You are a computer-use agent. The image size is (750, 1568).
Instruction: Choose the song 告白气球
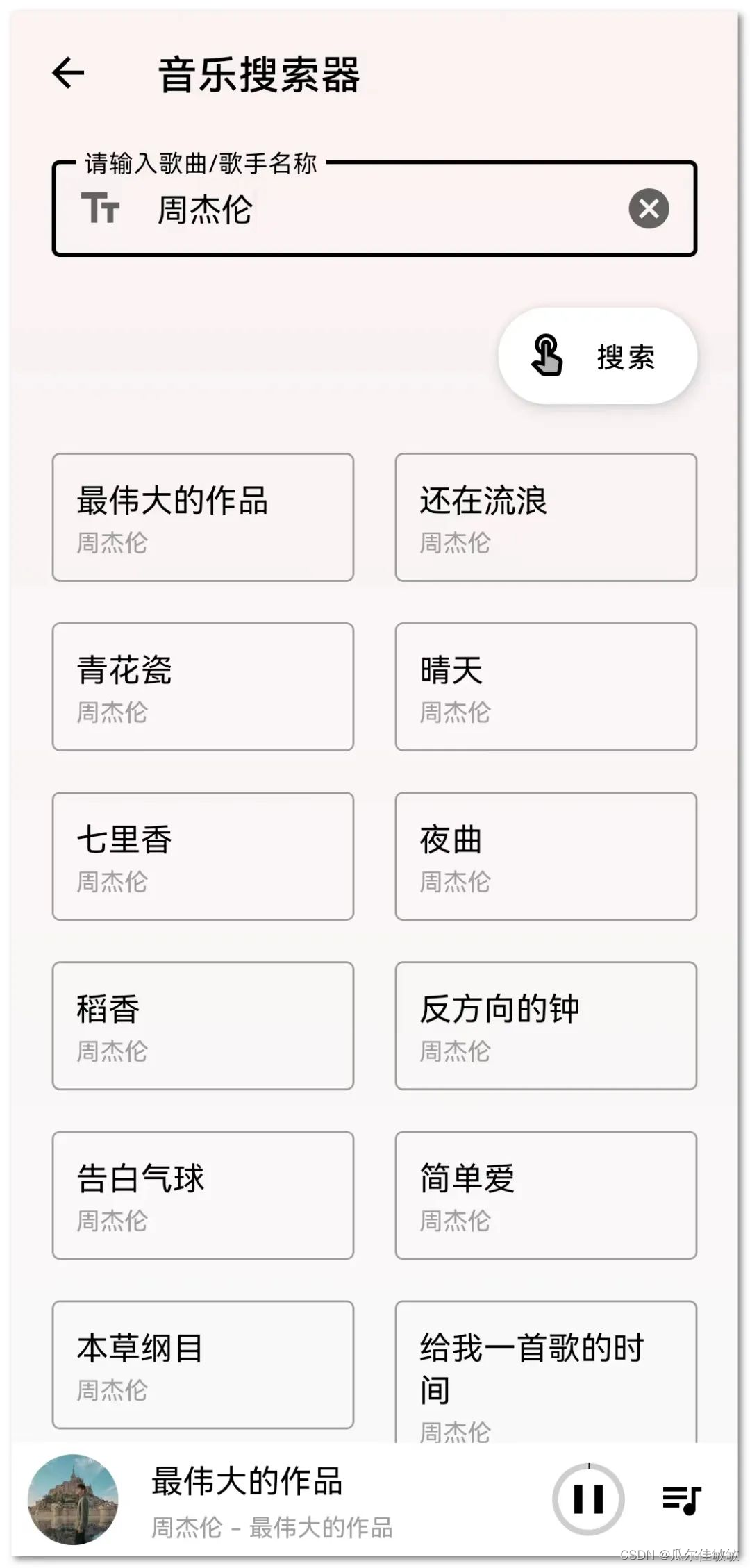203,1195
